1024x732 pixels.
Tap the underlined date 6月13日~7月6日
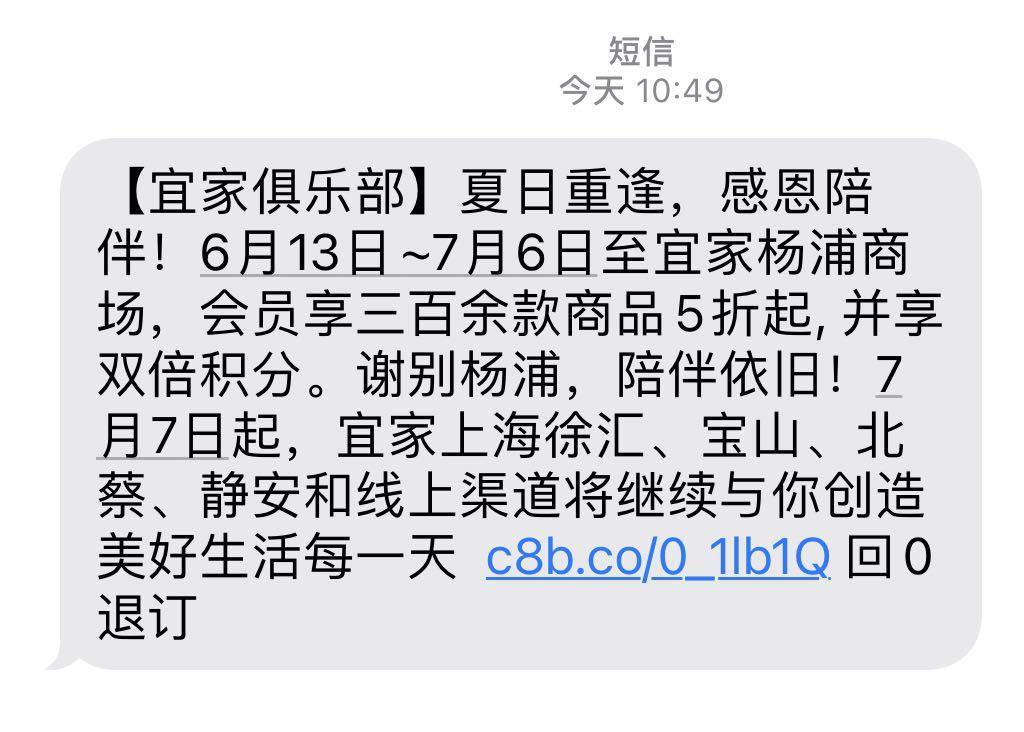tap(398, 252)
